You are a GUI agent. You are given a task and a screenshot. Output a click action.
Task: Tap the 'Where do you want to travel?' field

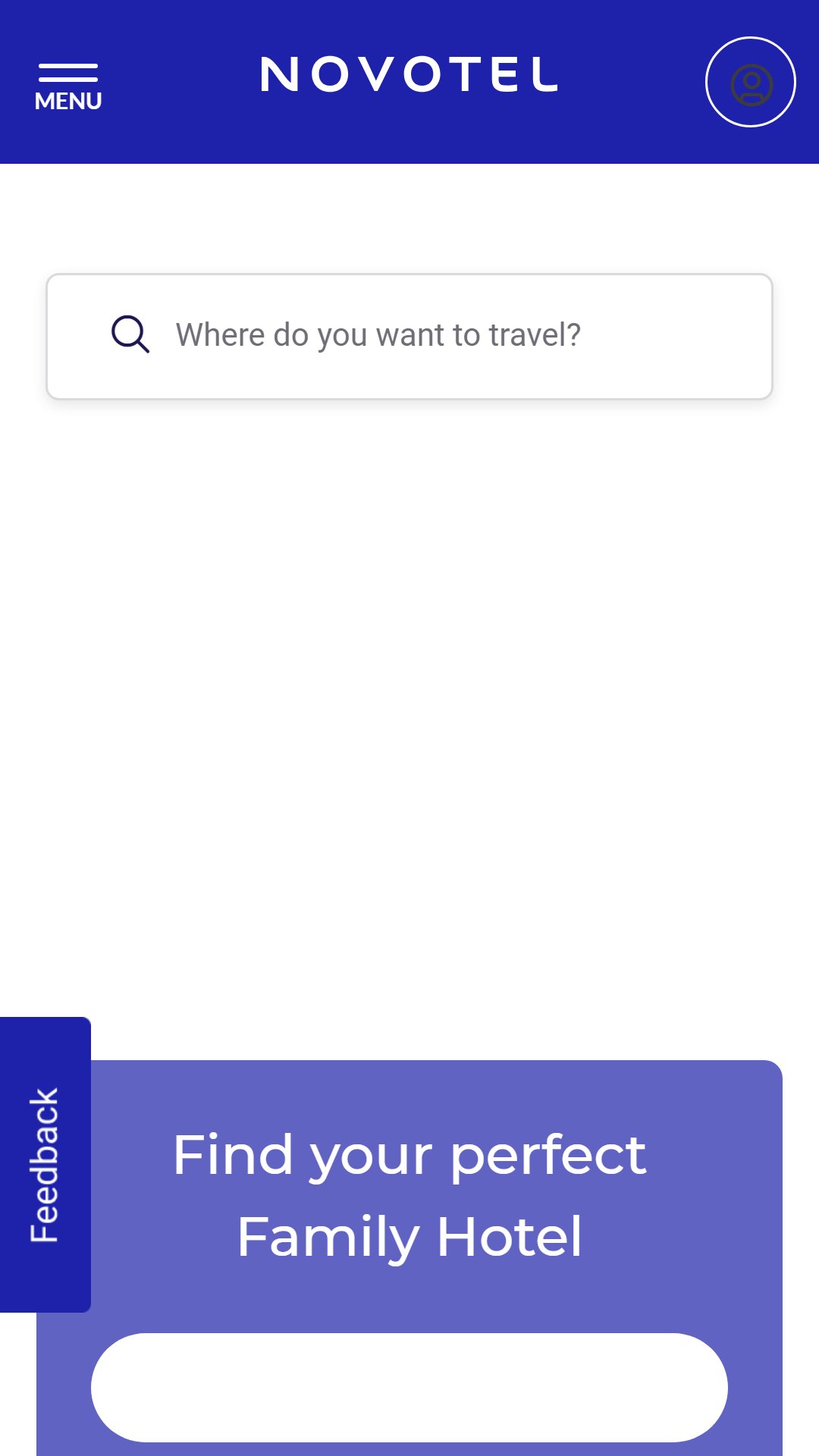click(409, 336)
